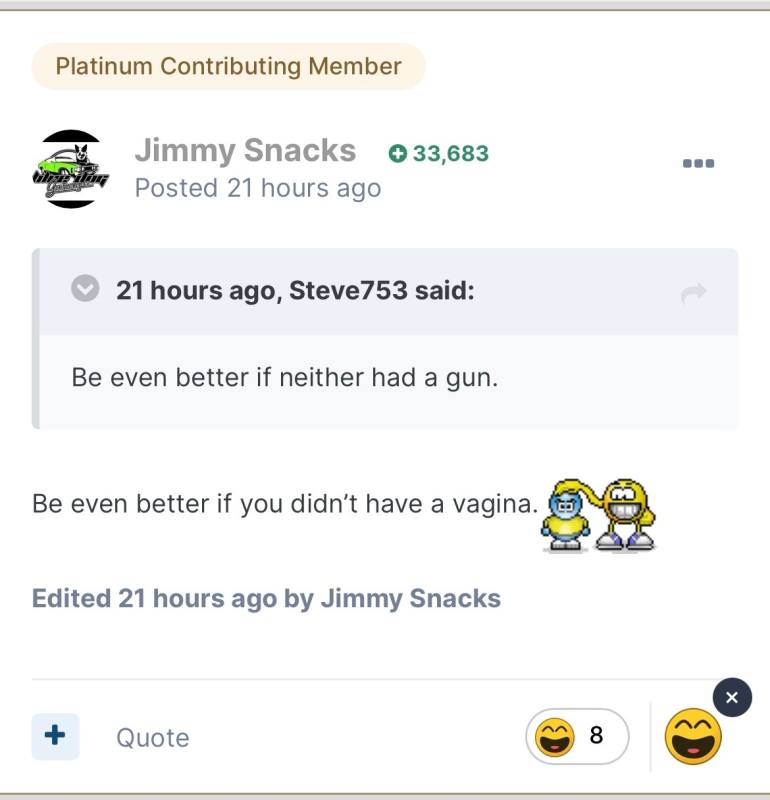Screen dimensions: 770x800
Task: View who gave the 8 laugh reactions
Action: 577,737
